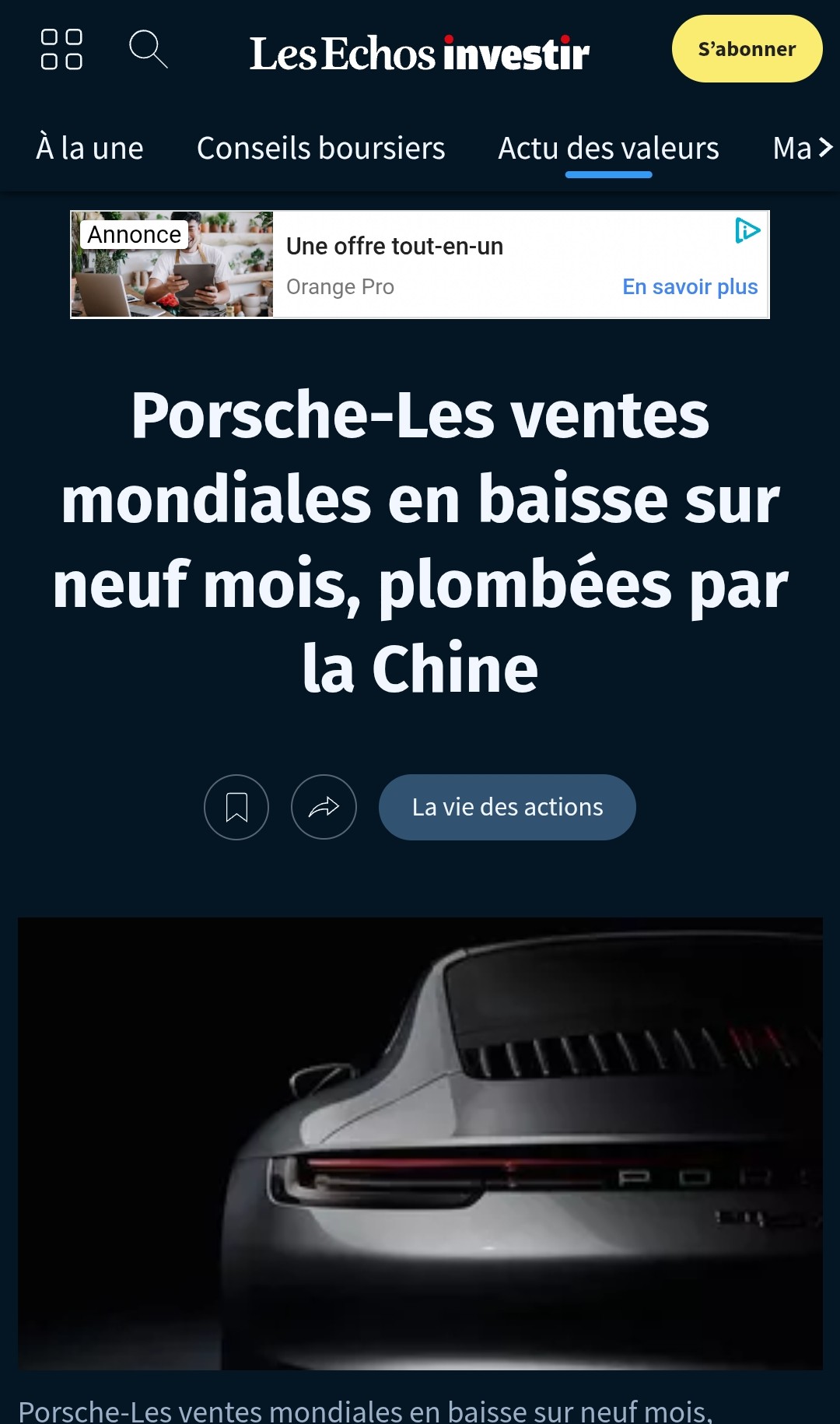
Task: Open the ad info icon
Action: [x=747, y=230]
